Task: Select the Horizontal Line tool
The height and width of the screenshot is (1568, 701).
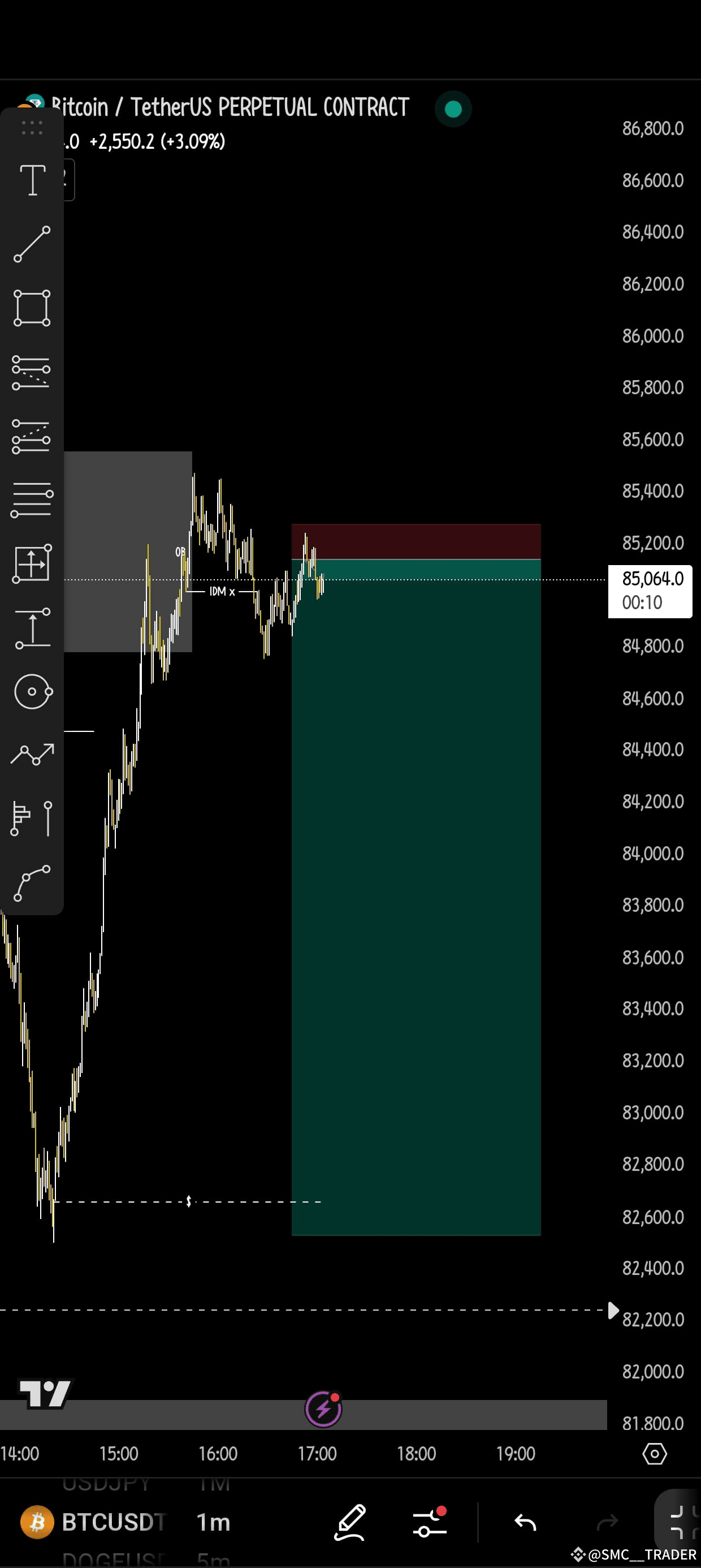Action: pyautogui.click(x=32, y=498)
